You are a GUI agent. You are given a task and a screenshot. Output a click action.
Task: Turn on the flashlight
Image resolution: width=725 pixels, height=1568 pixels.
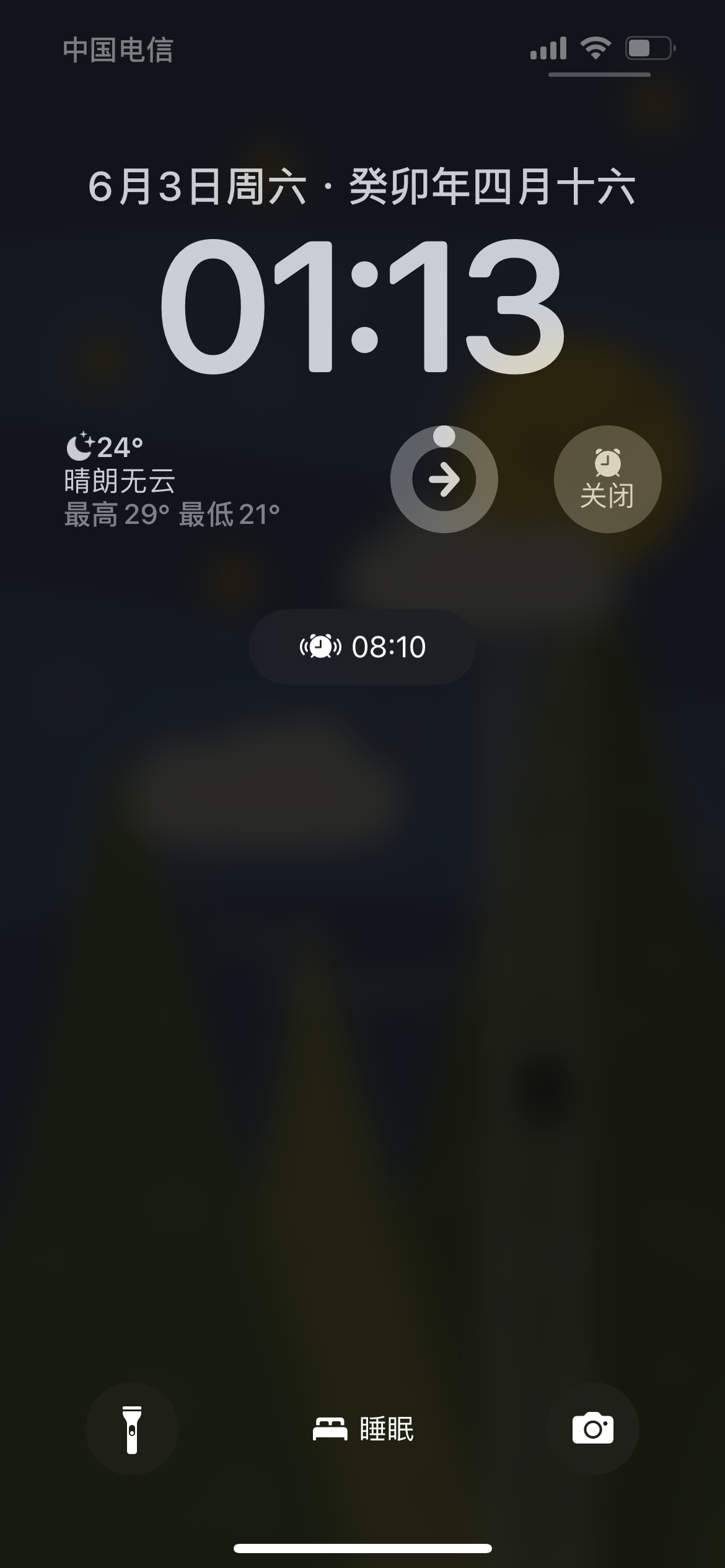pos(131,1429)
